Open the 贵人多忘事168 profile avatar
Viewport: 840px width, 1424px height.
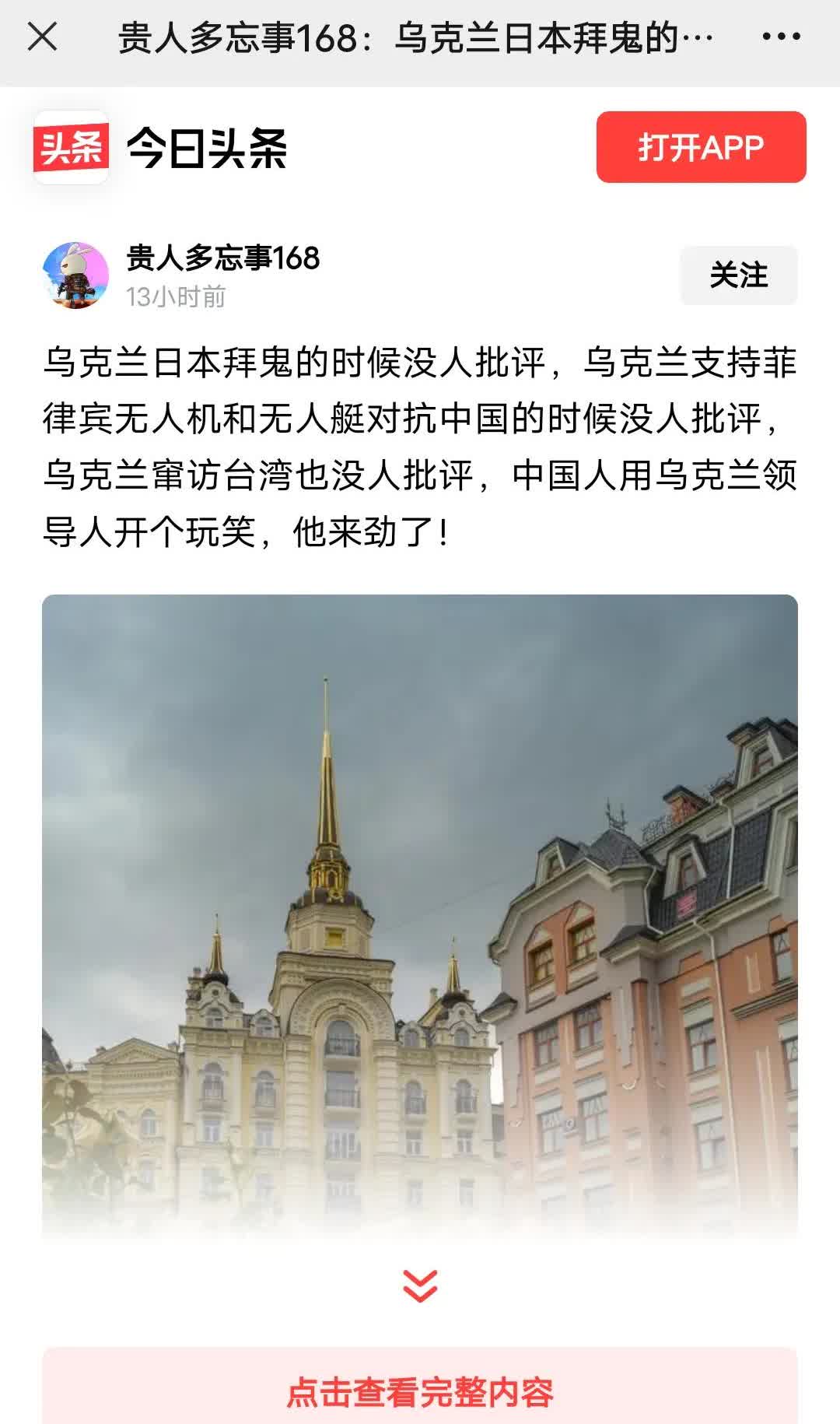(75, 275)
